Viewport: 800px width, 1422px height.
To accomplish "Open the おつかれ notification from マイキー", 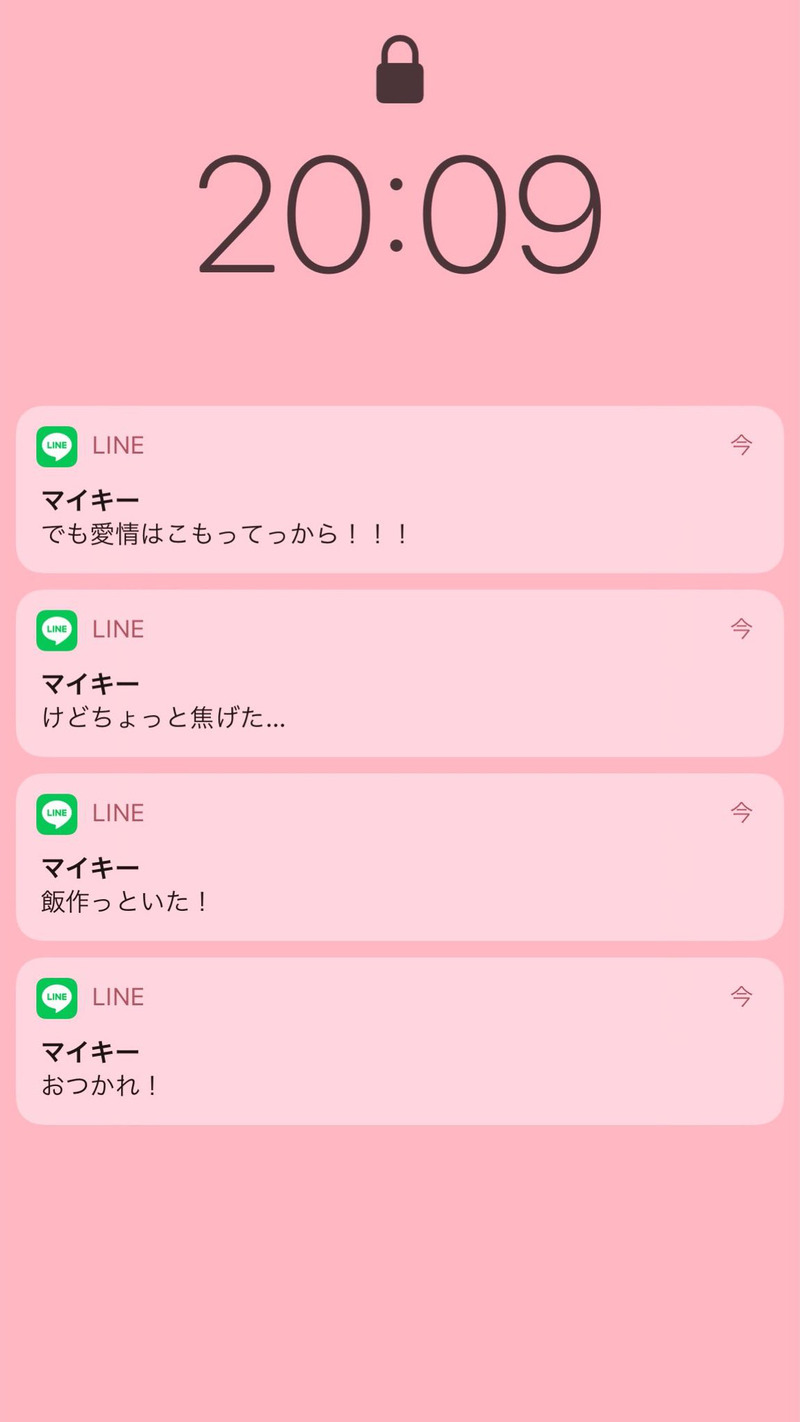I will (400, 1041).
